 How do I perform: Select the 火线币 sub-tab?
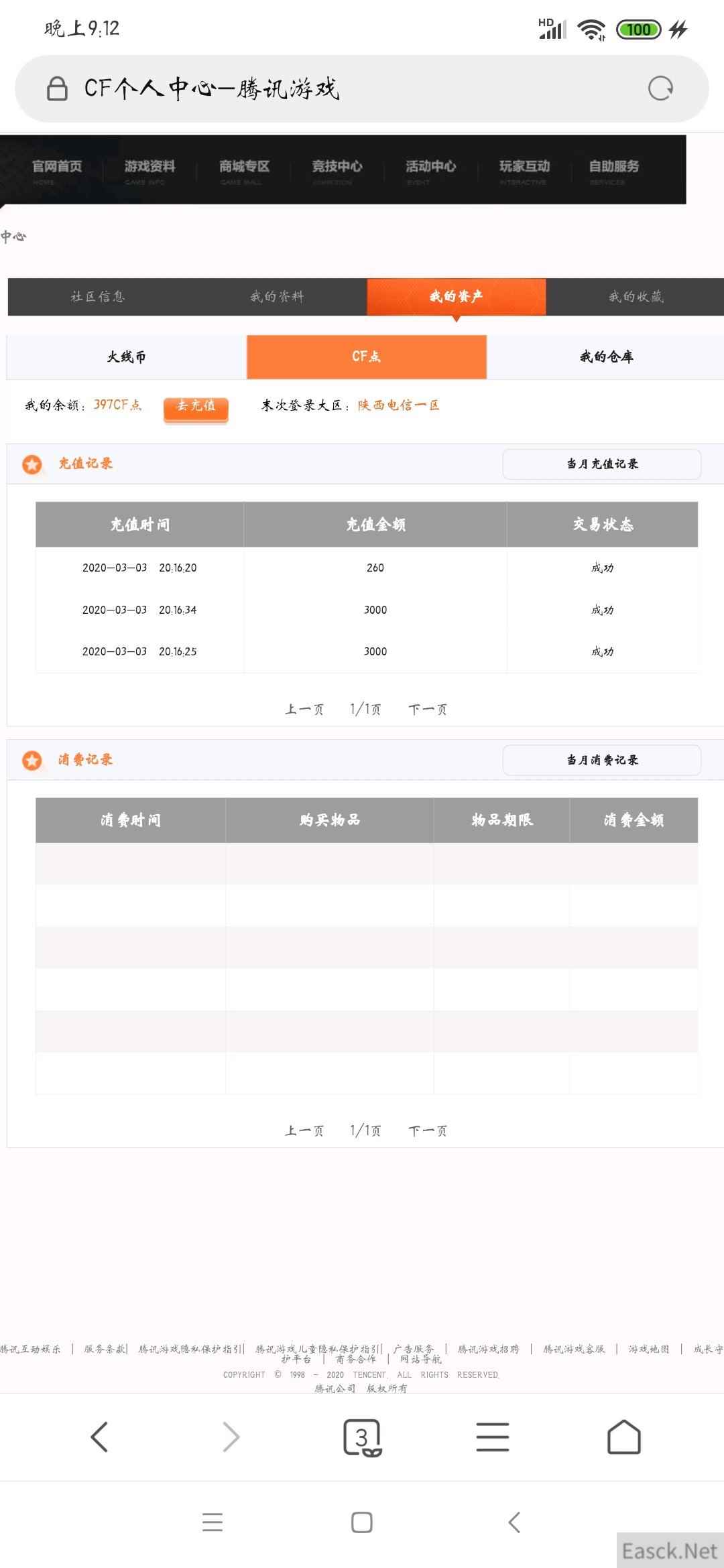[x=127, y=356]
